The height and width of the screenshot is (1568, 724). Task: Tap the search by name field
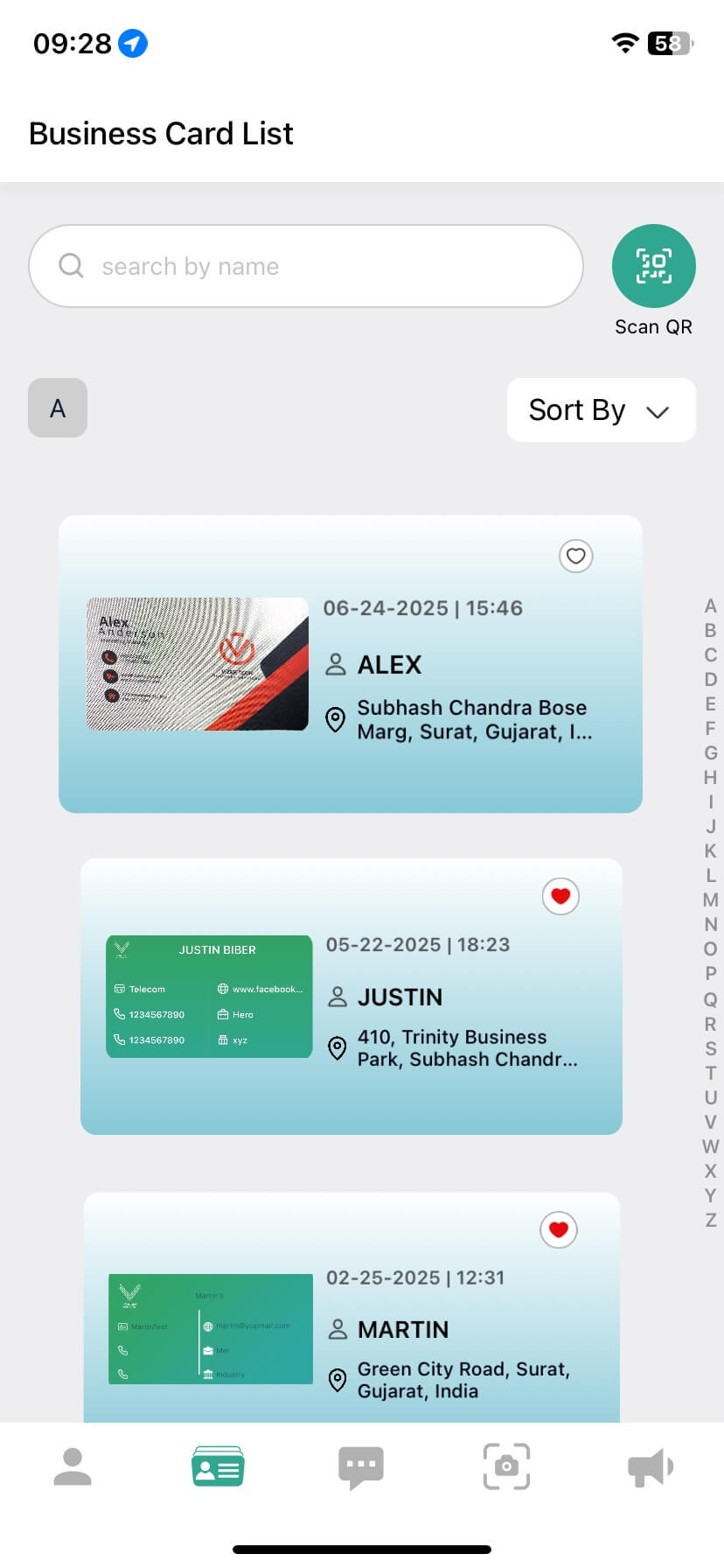pos(306,266)
